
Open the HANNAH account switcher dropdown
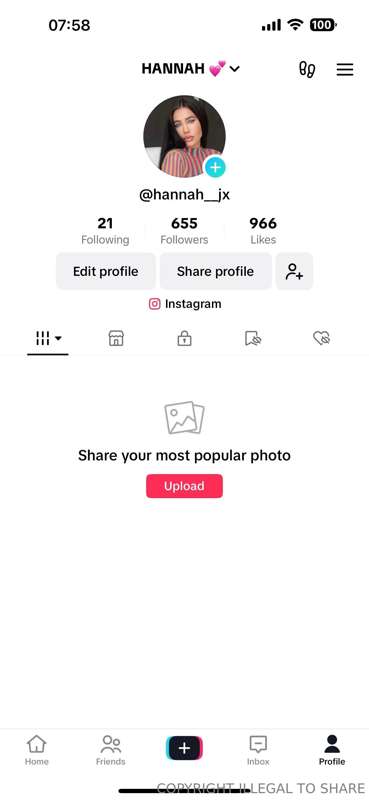click(x=190, y=69)
